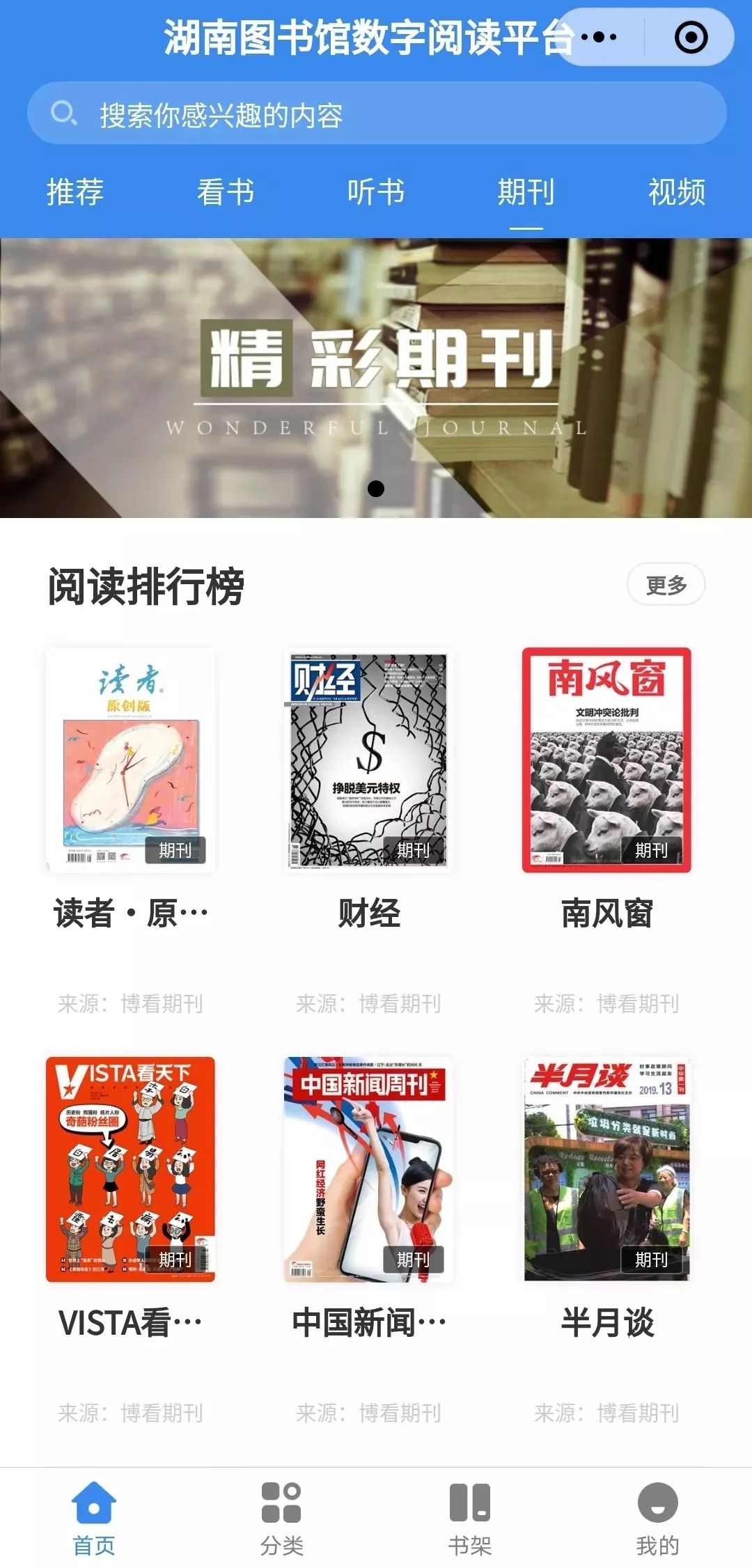Open the 精彩期刊 banner
The image size is (752, 1568).
pyautogui.click(x=376, y=377)
